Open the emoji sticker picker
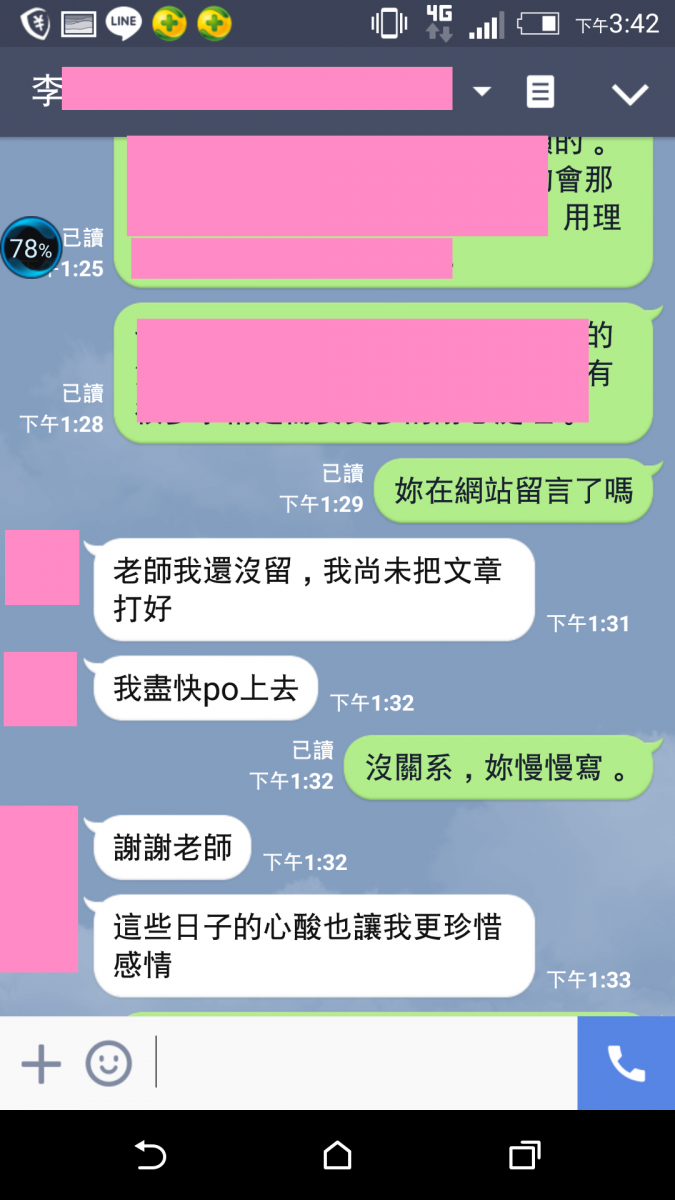Viewport: 675px width, 1200px height. pos(108,1064)
